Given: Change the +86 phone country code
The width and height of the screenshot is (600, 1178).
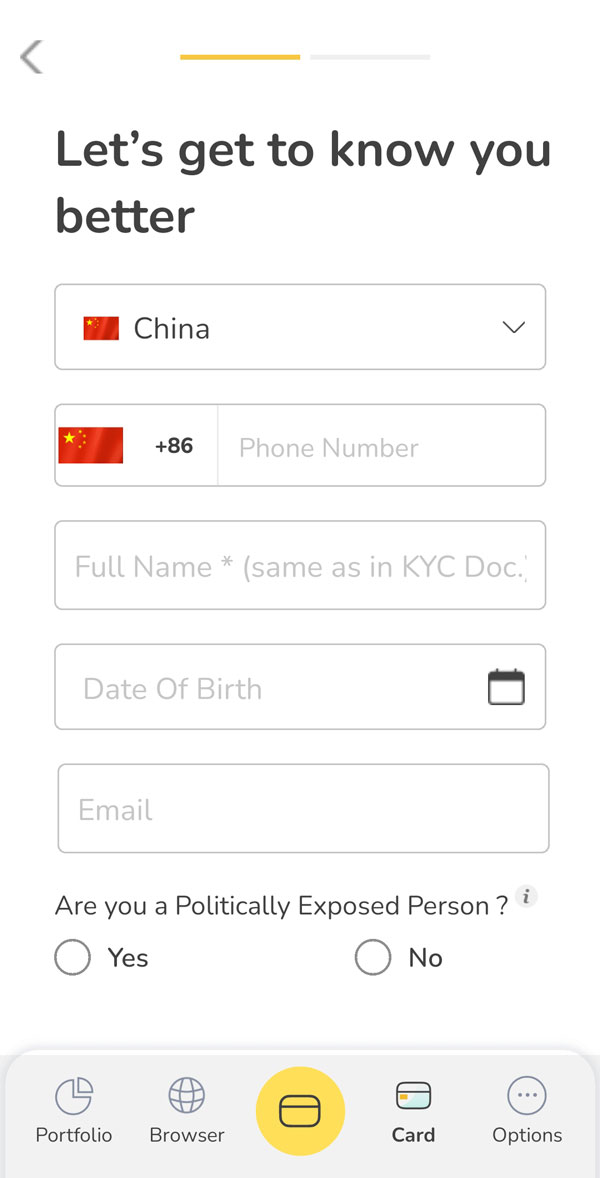Looking at the screenshot, I should [136, 445].
